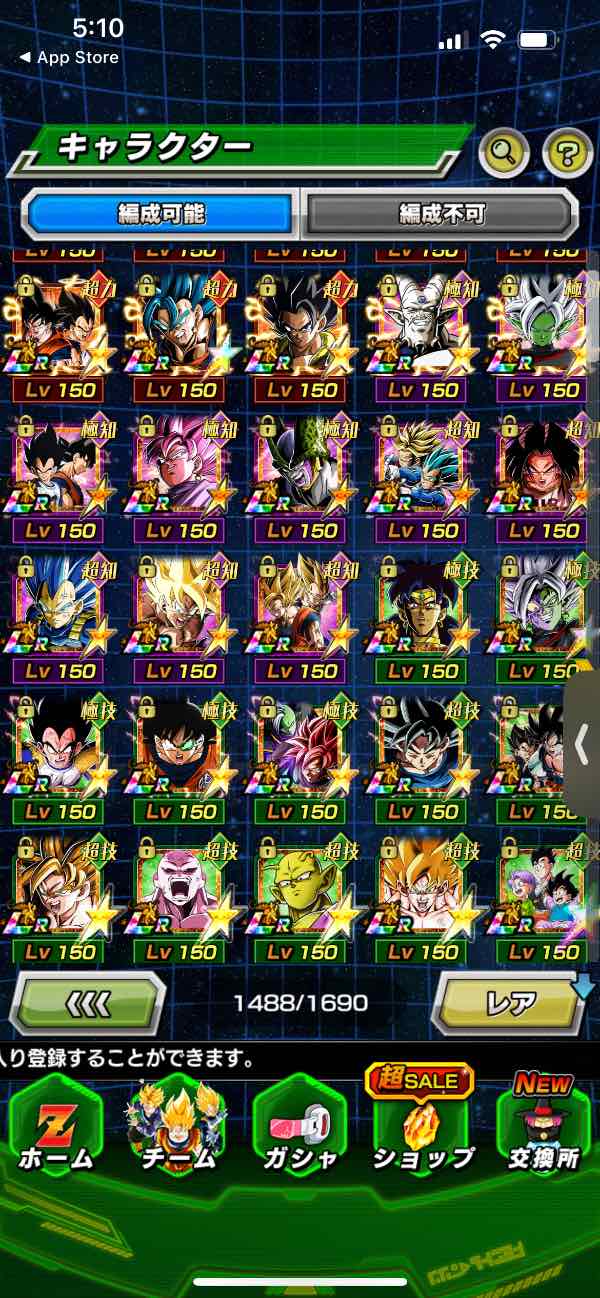Open the blue-haired Vegito card
Screen dimensions: 600x1298
click(181, 328)
